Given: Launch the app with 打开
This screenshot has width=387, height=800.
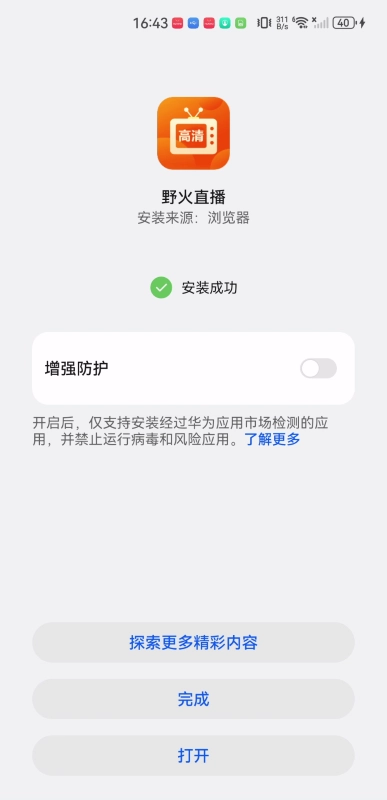Looking at the screenshot, I should click(x=193, y=756).
